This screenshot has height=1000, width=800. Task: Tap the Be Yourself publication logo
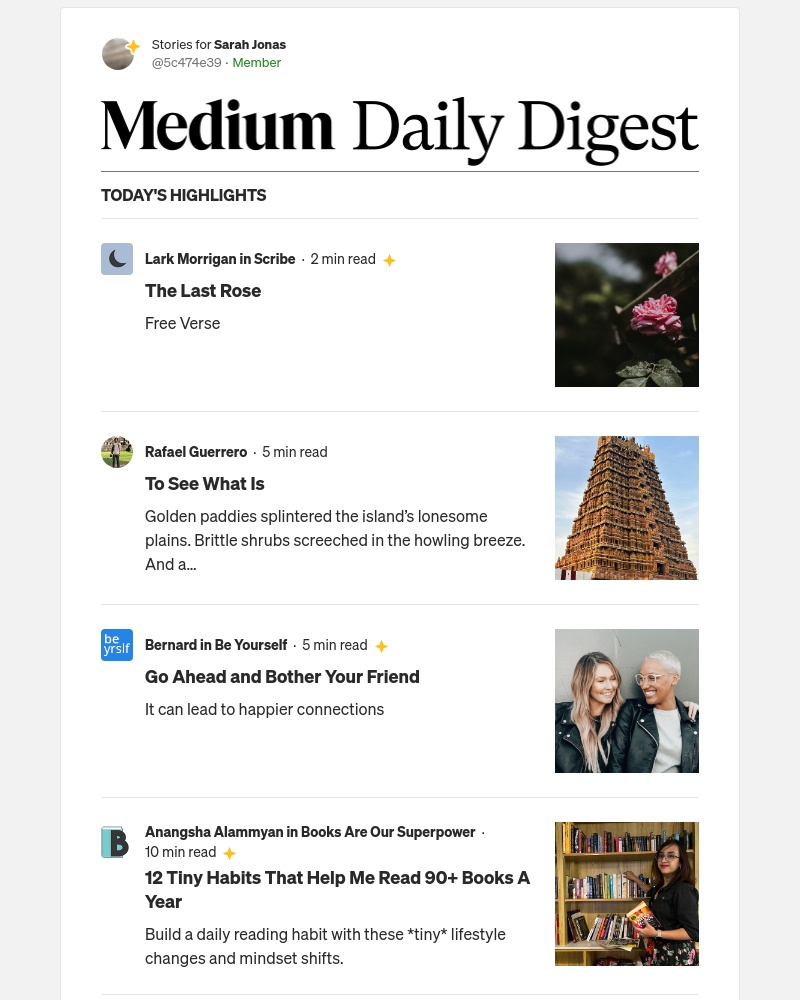[x=117, y=645]
